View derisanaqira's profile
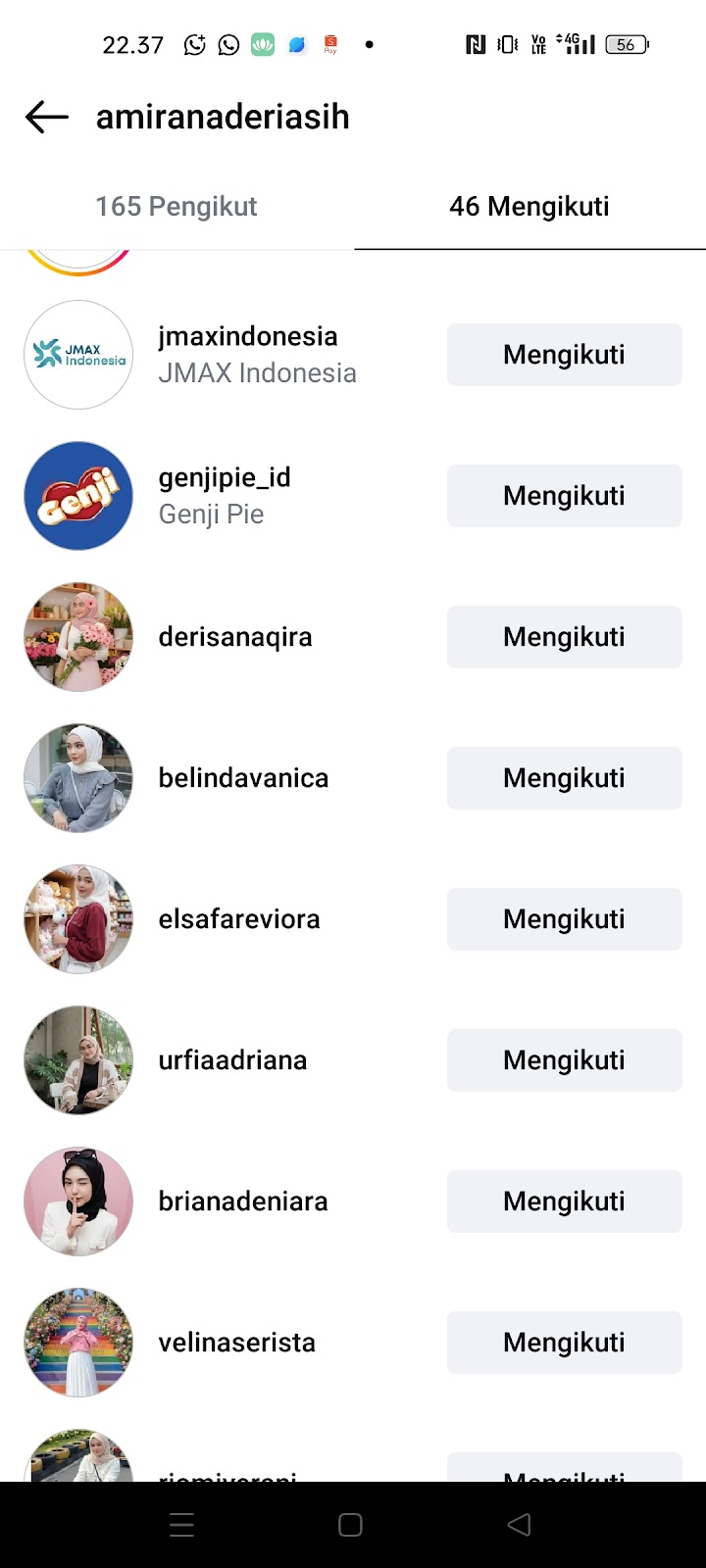This screenshot has width=706, height=1568. click(235, 637)
